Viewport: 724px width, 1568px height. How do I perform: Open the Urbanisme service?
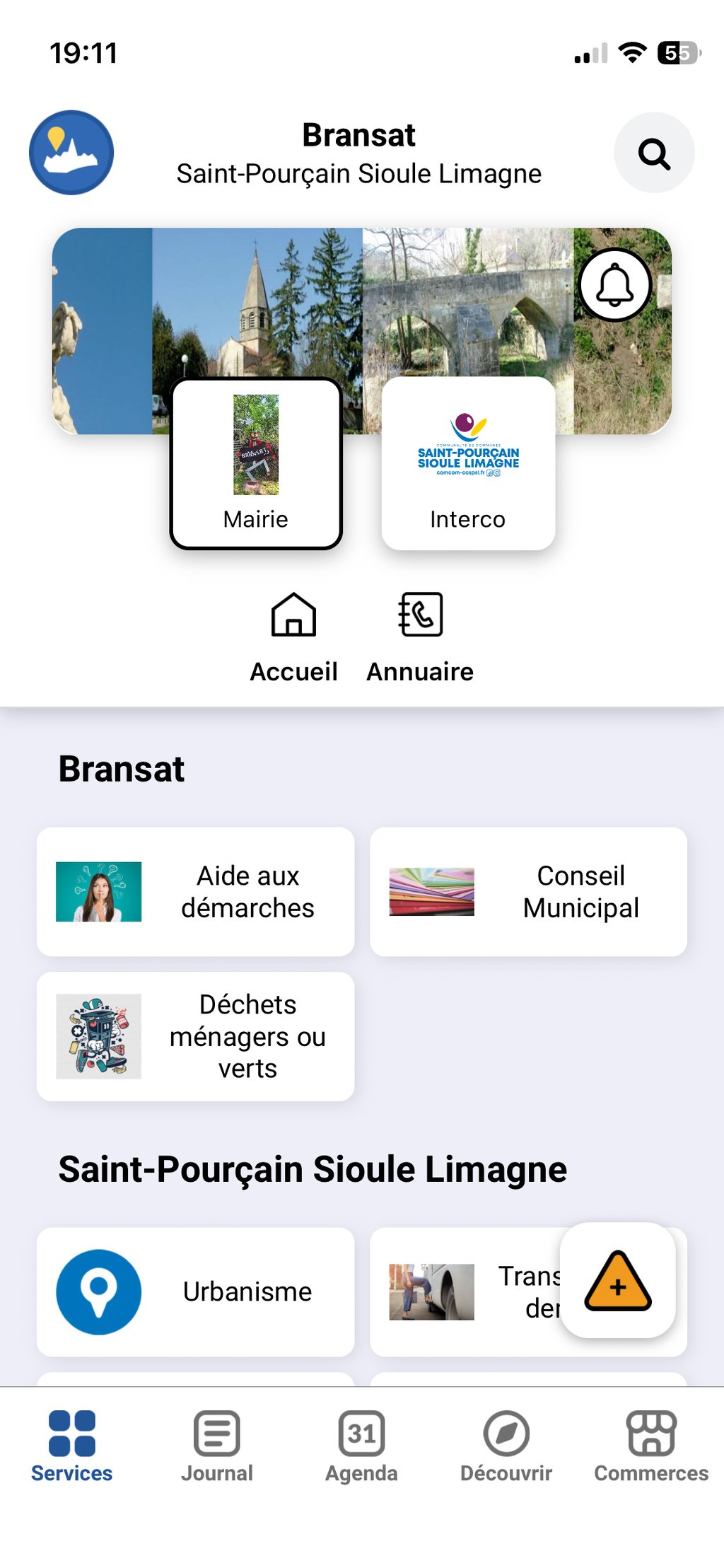tap(195, 1291)
